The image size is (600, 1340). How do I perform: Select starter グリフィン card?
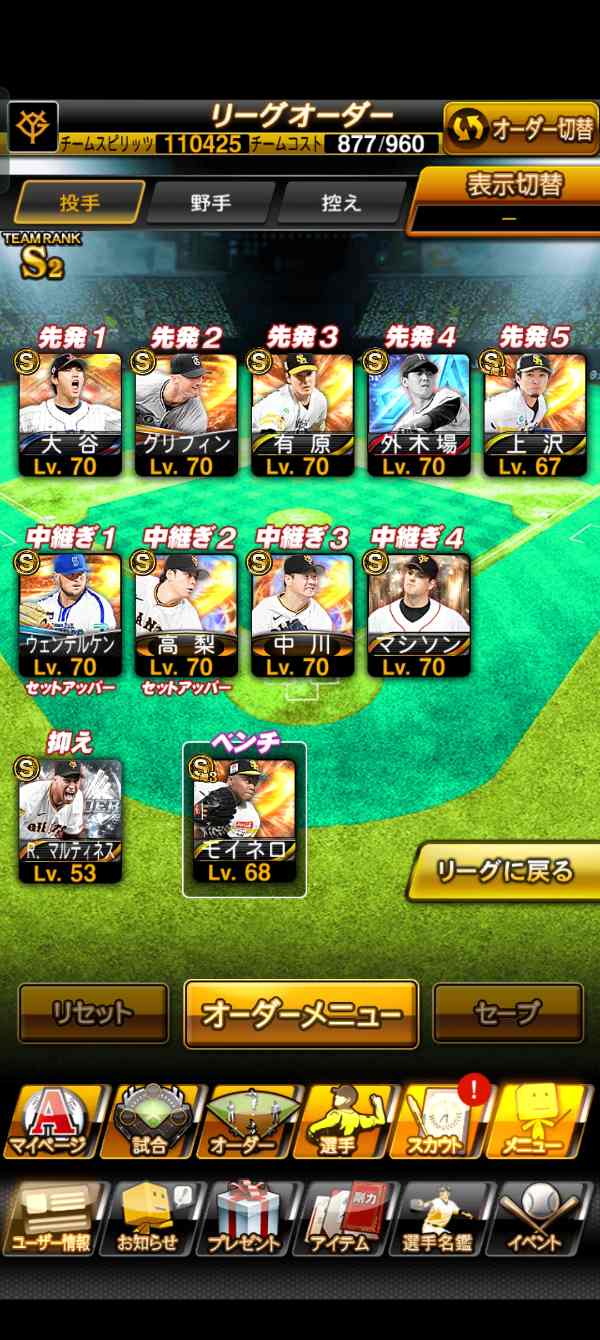(186, 414)
